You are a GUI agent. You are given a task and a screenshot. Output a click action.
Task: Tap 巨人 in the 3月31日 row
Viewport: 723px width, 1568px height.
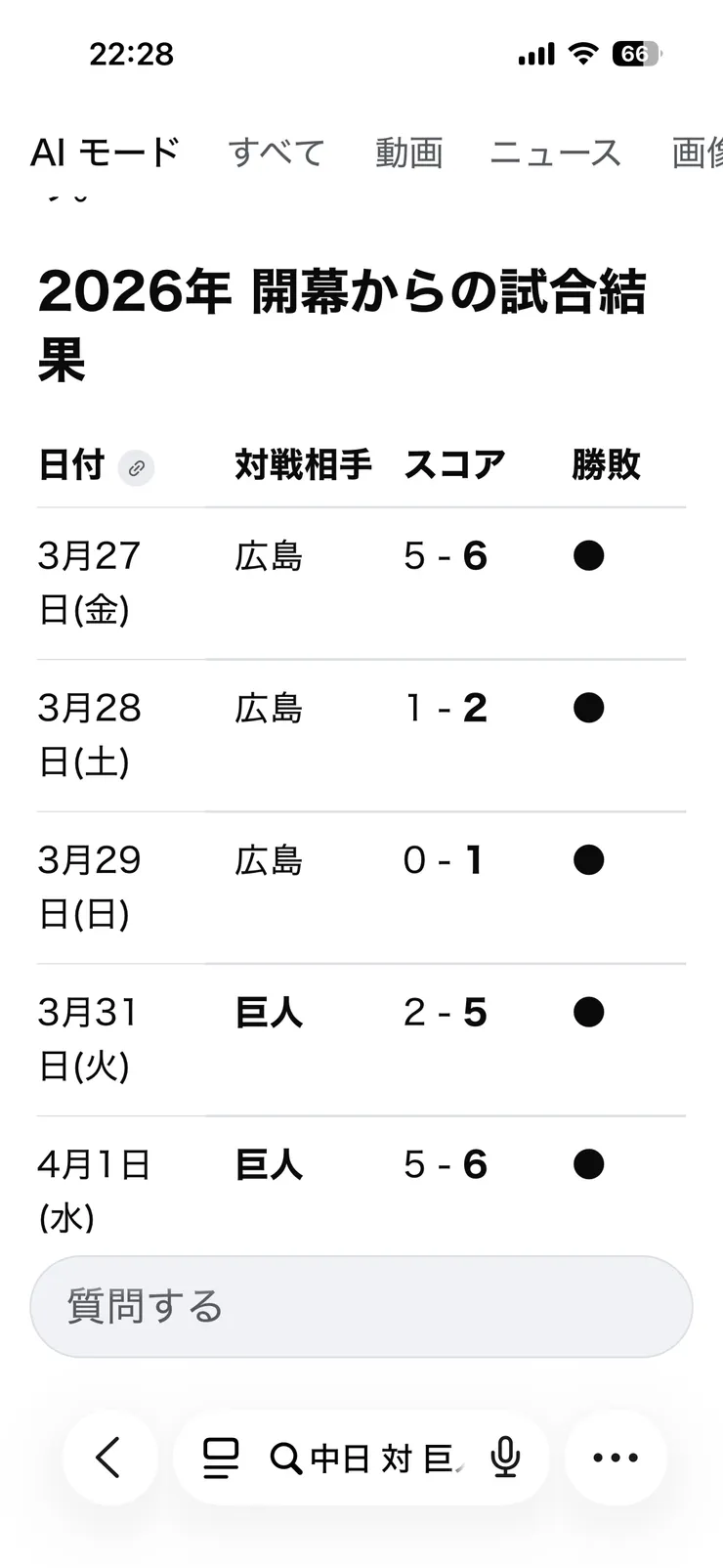pos(269,1014)
